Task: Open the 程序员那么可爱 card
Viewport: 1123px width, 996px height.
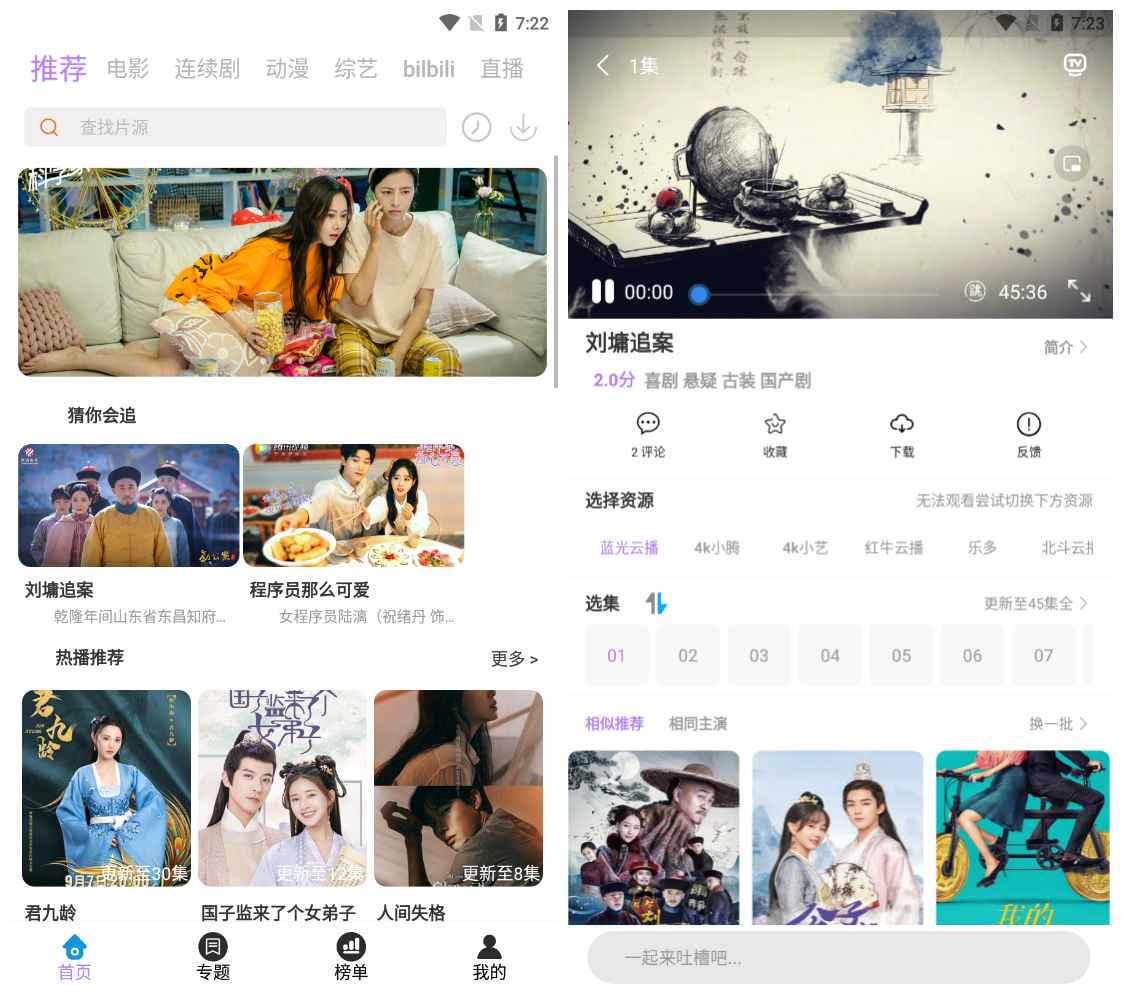Action: pyautogui.click(x=353, y=506)
